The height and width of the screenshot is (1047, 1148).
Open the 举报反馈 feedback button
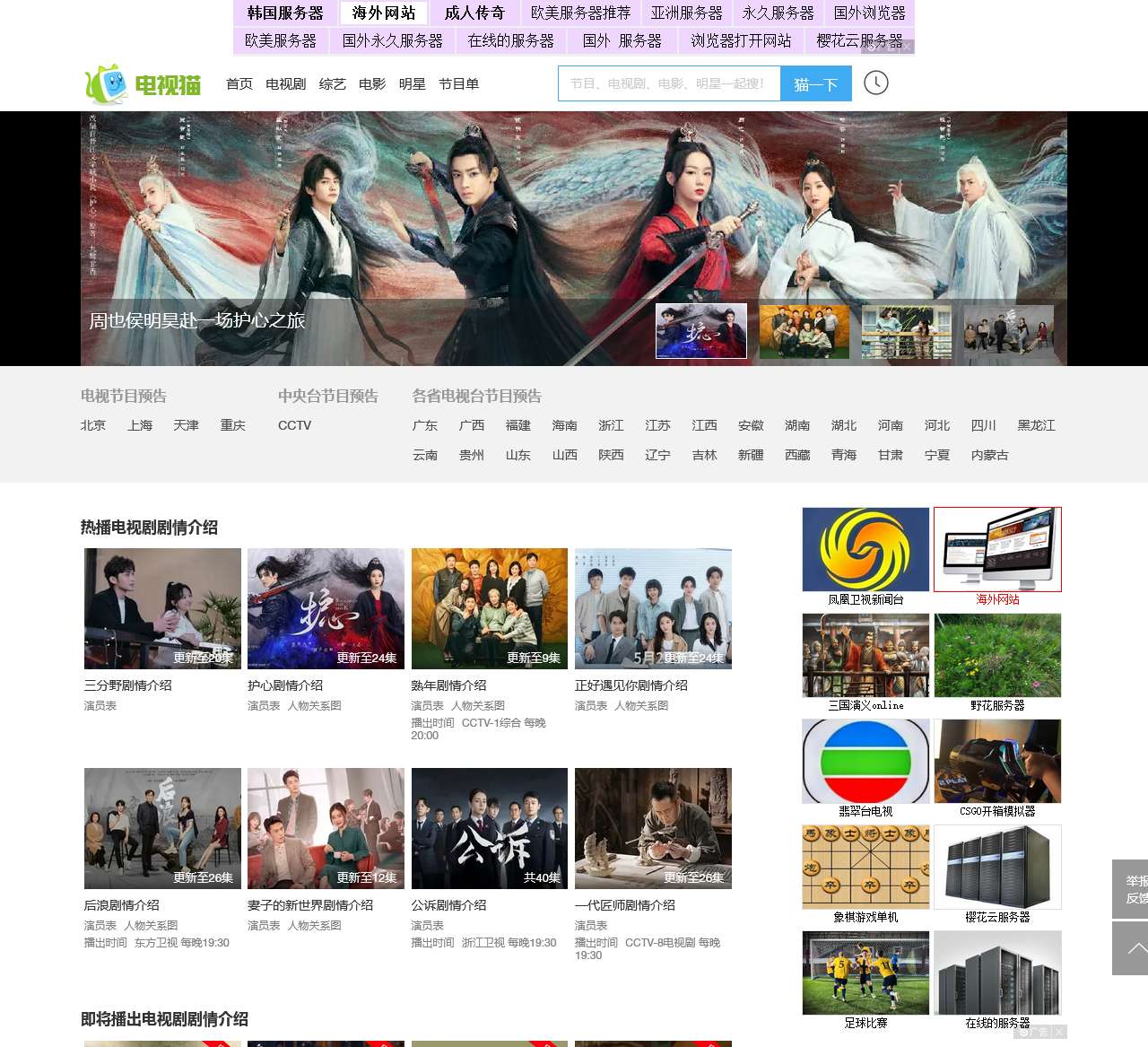coord(1132,889)
